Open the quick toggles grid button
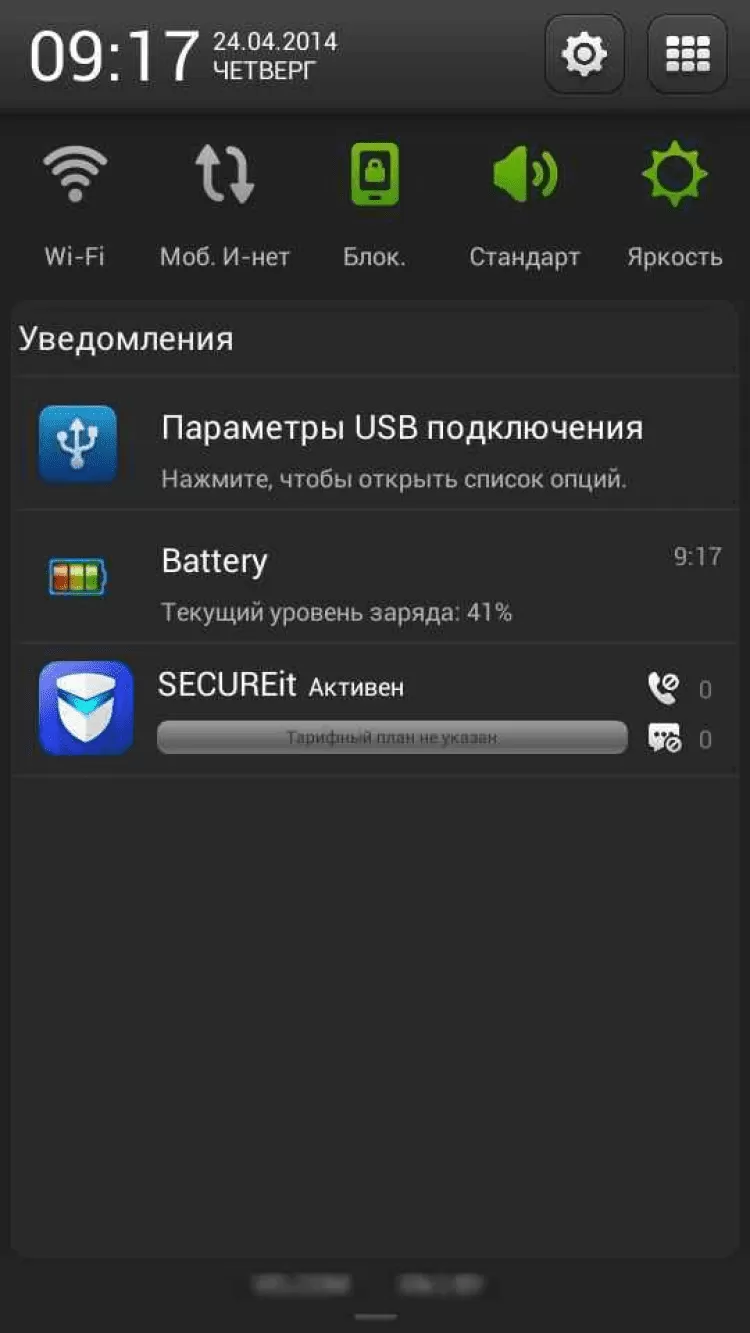 tap(687, 54)
